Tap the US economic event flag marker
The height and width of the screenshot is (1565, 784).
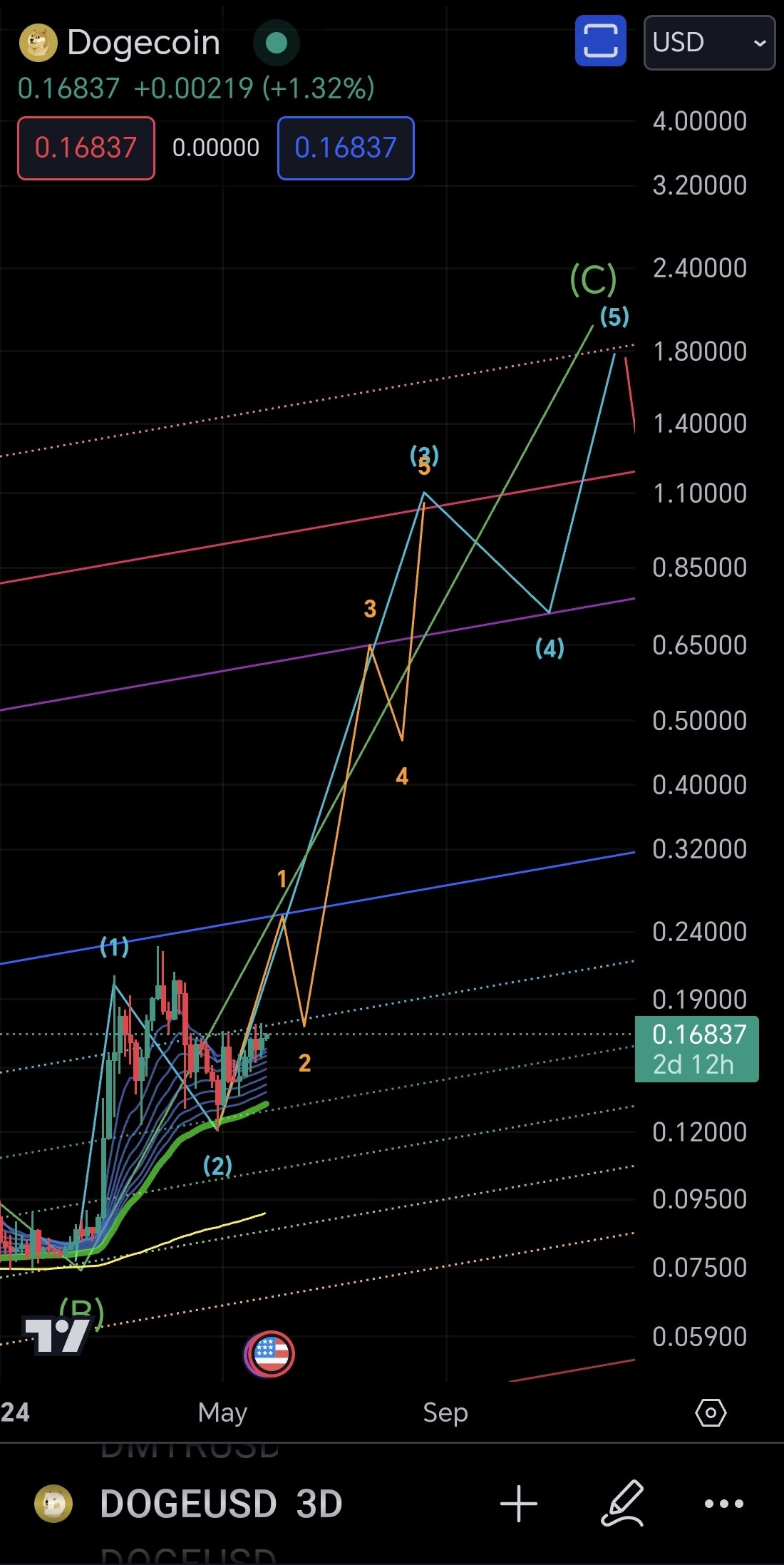pyautogui.click(x=271, y=1353)
